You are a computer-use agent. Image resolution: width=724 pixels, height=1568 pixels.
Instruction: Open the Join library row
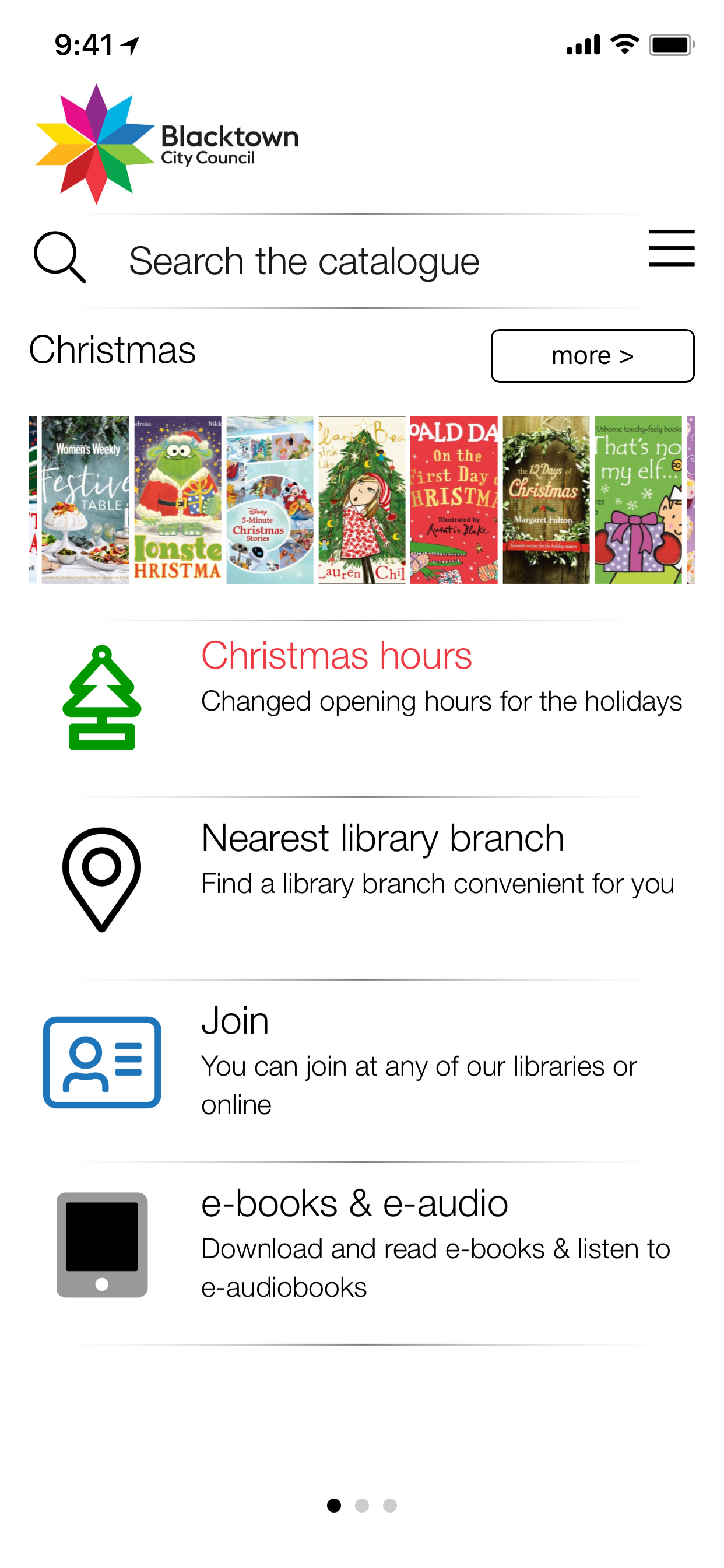pyautogui.click(x=361, y=1062)
